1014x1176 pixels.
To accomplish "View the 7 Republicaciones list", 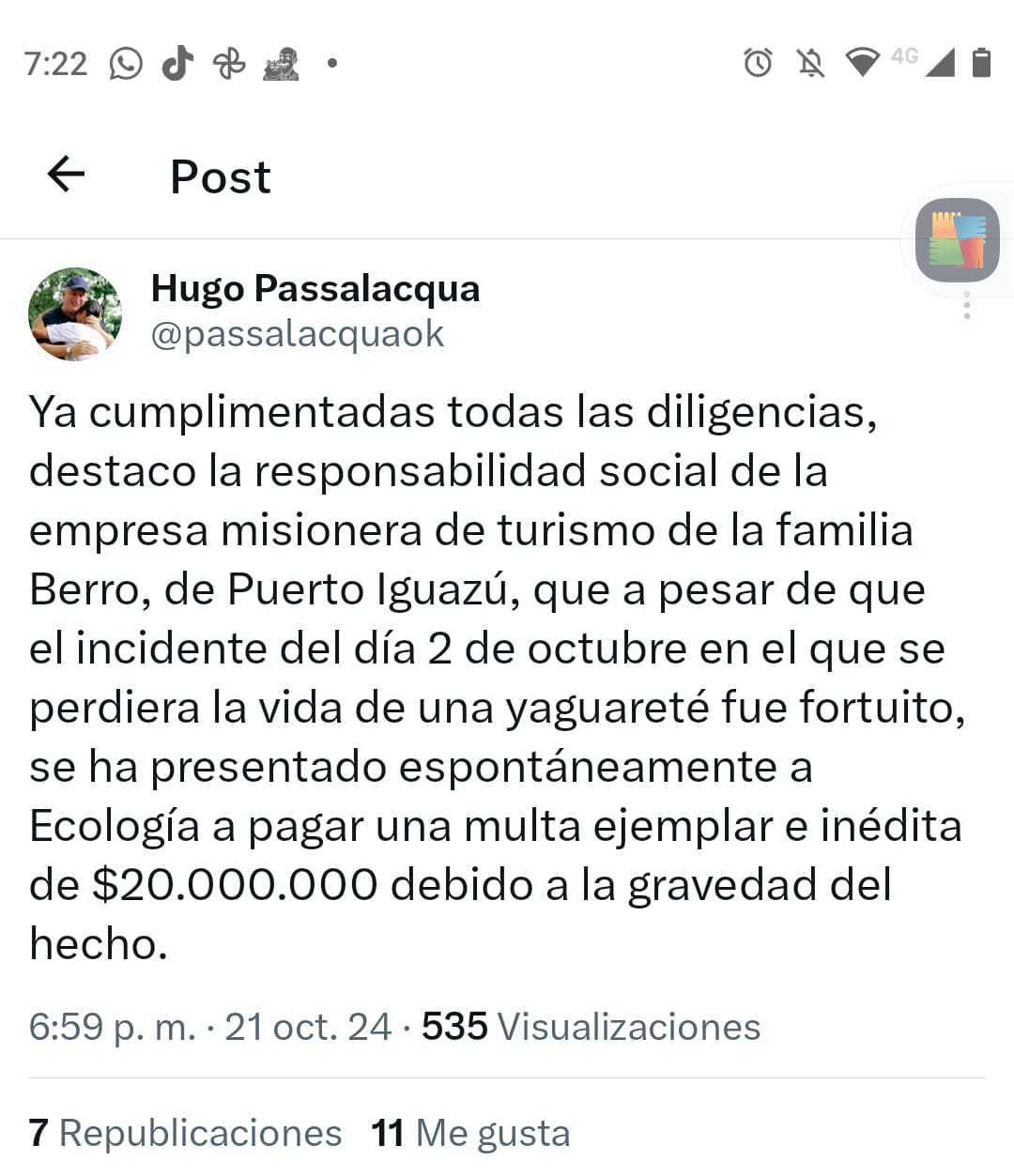I will [x=185, y=1133].
